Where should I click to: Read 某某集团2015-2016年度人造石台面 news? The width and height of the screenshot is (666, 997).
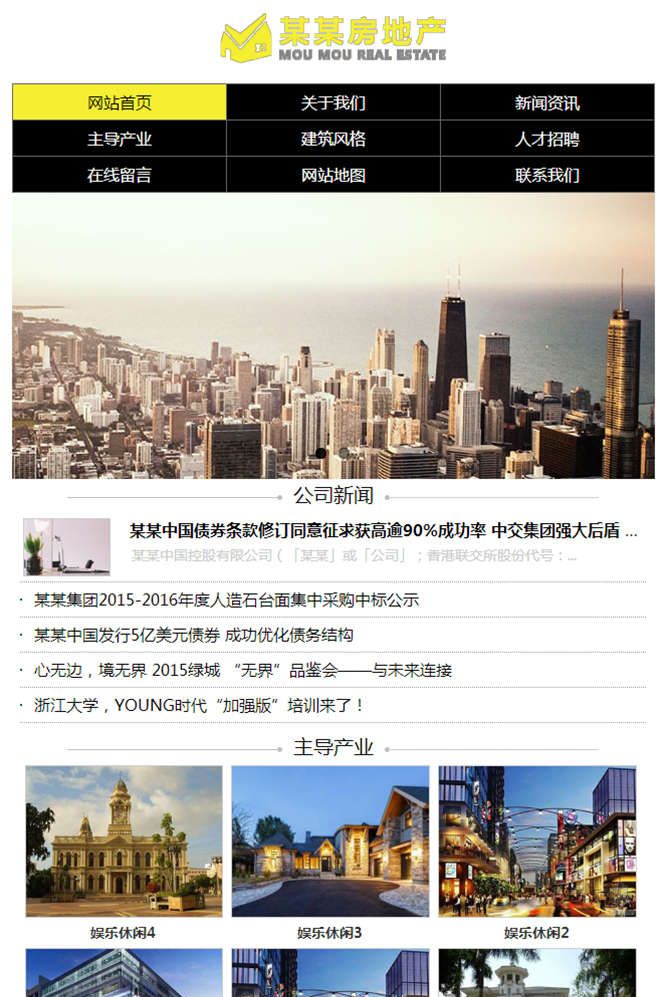pyautogui.click(x=226, y=600)
